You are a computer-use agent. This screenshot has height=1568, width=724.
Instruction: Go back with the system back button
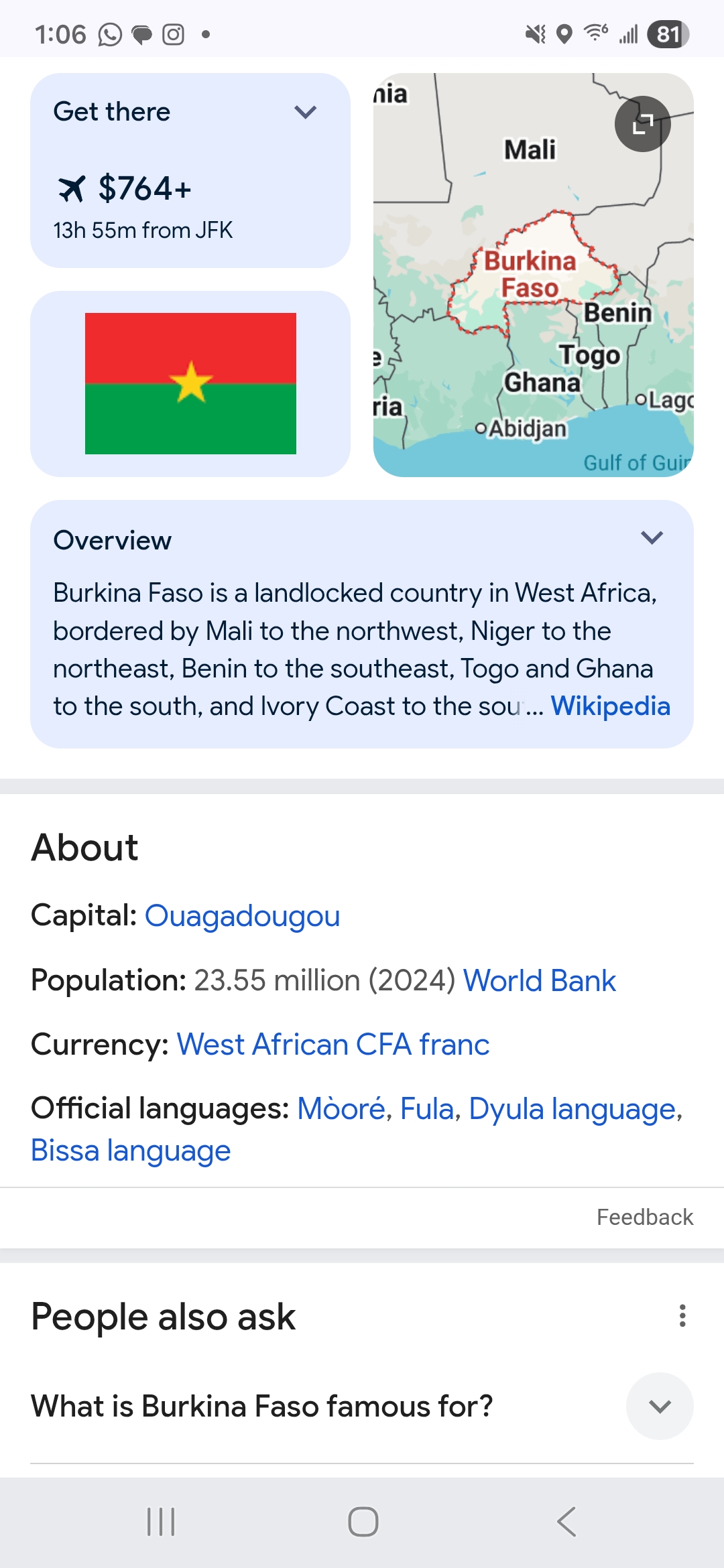[566, 1522]
